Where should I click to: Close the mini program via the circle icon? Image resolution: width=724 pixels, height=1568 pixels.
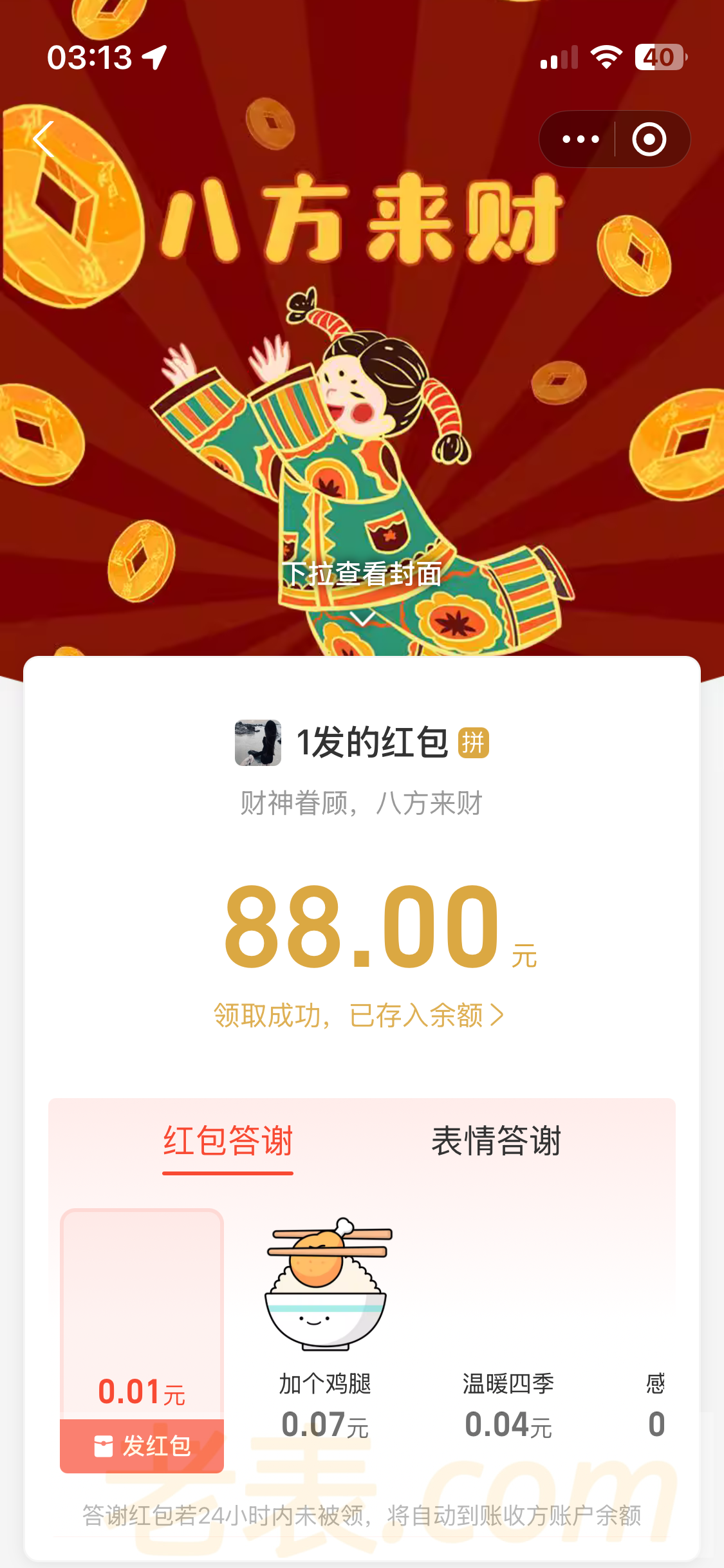(x=649, y=139)
